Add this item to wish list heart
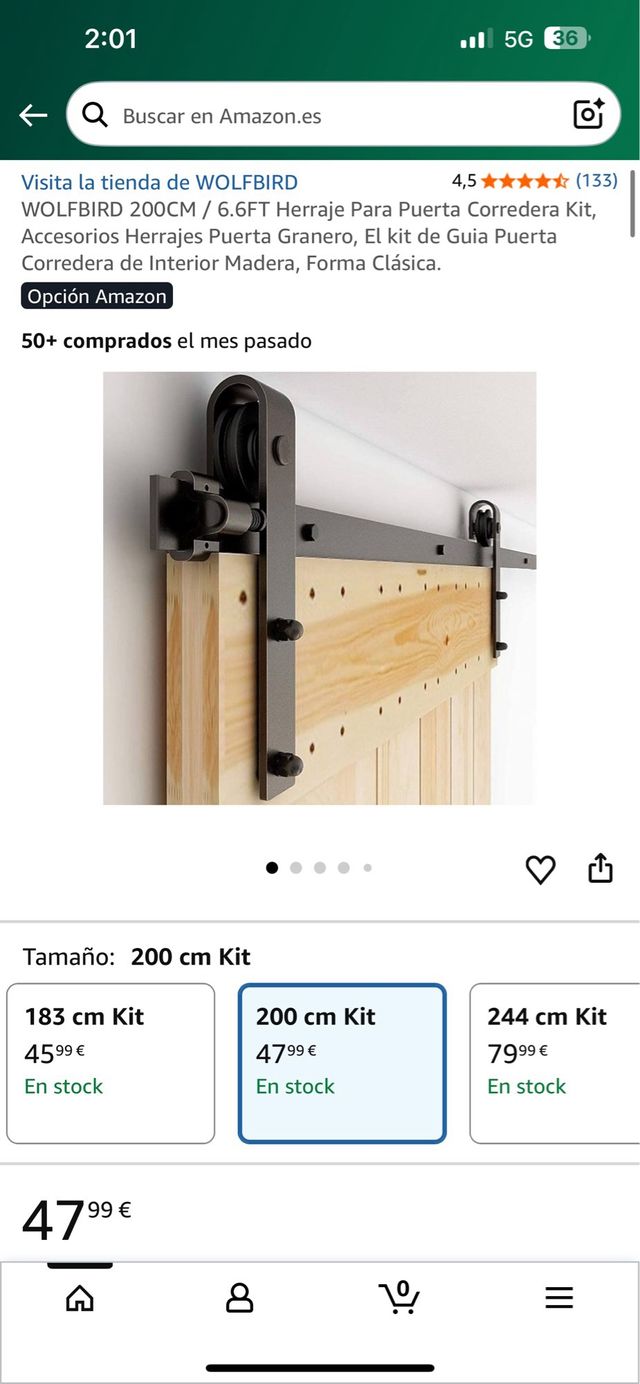Screen dimensions: 640x1384 pyautogui.click(x=540, y=870)
